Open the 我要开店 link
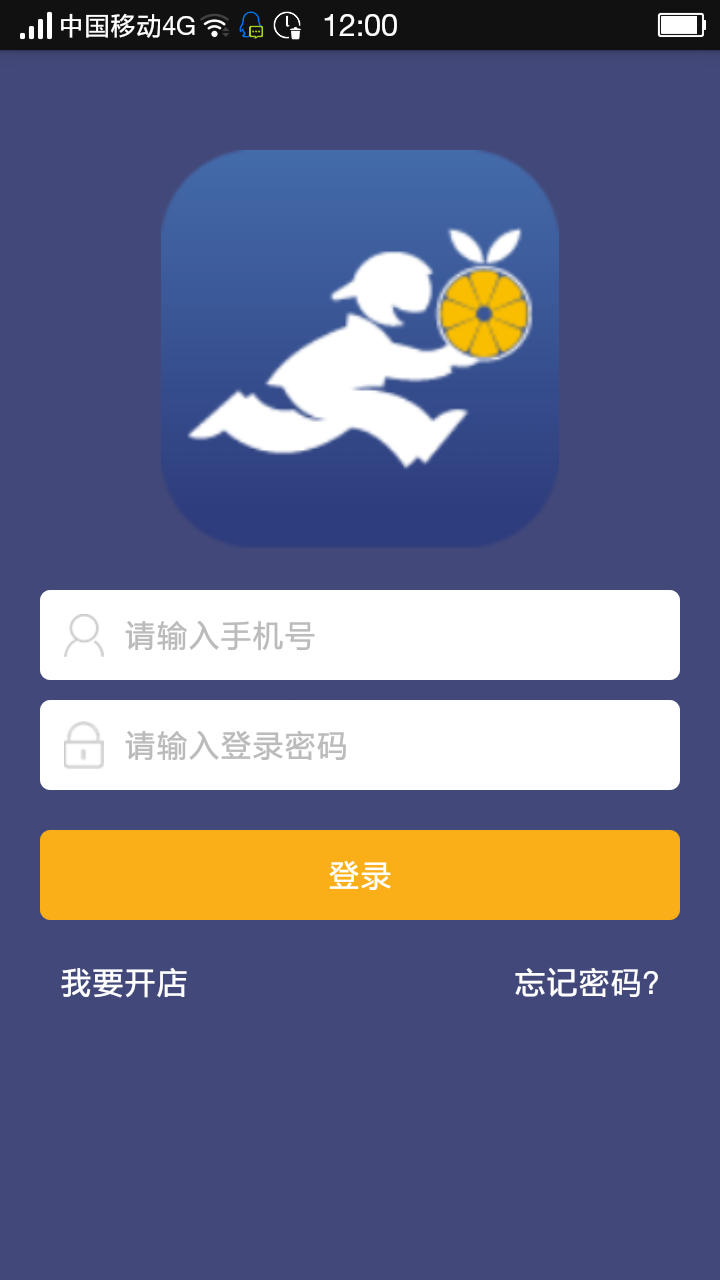This screenshot has width=720, height=1280. click(x=124, y=983)
